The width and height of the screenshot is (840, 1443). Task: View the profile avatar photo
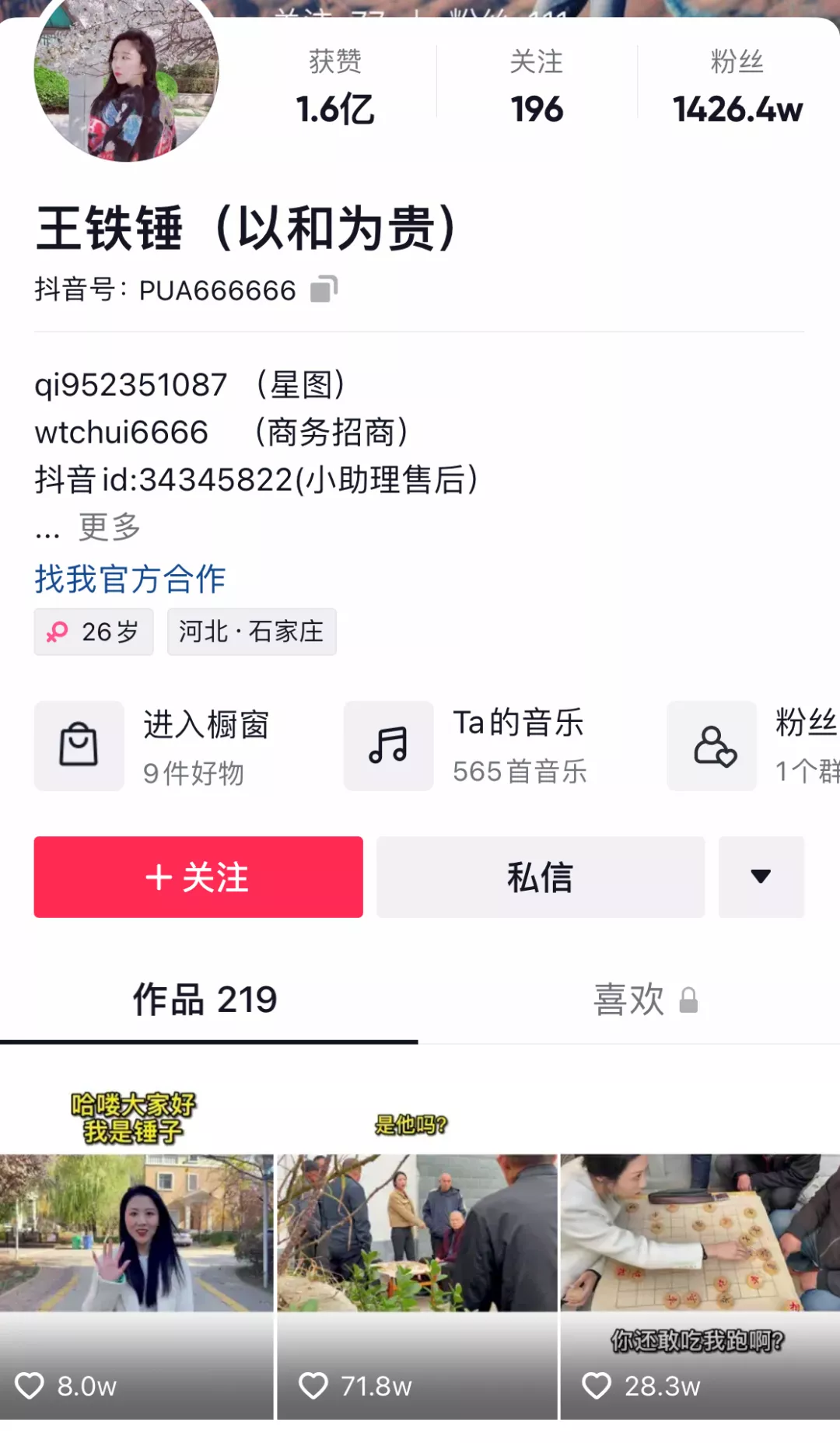(x=127, y=74)
